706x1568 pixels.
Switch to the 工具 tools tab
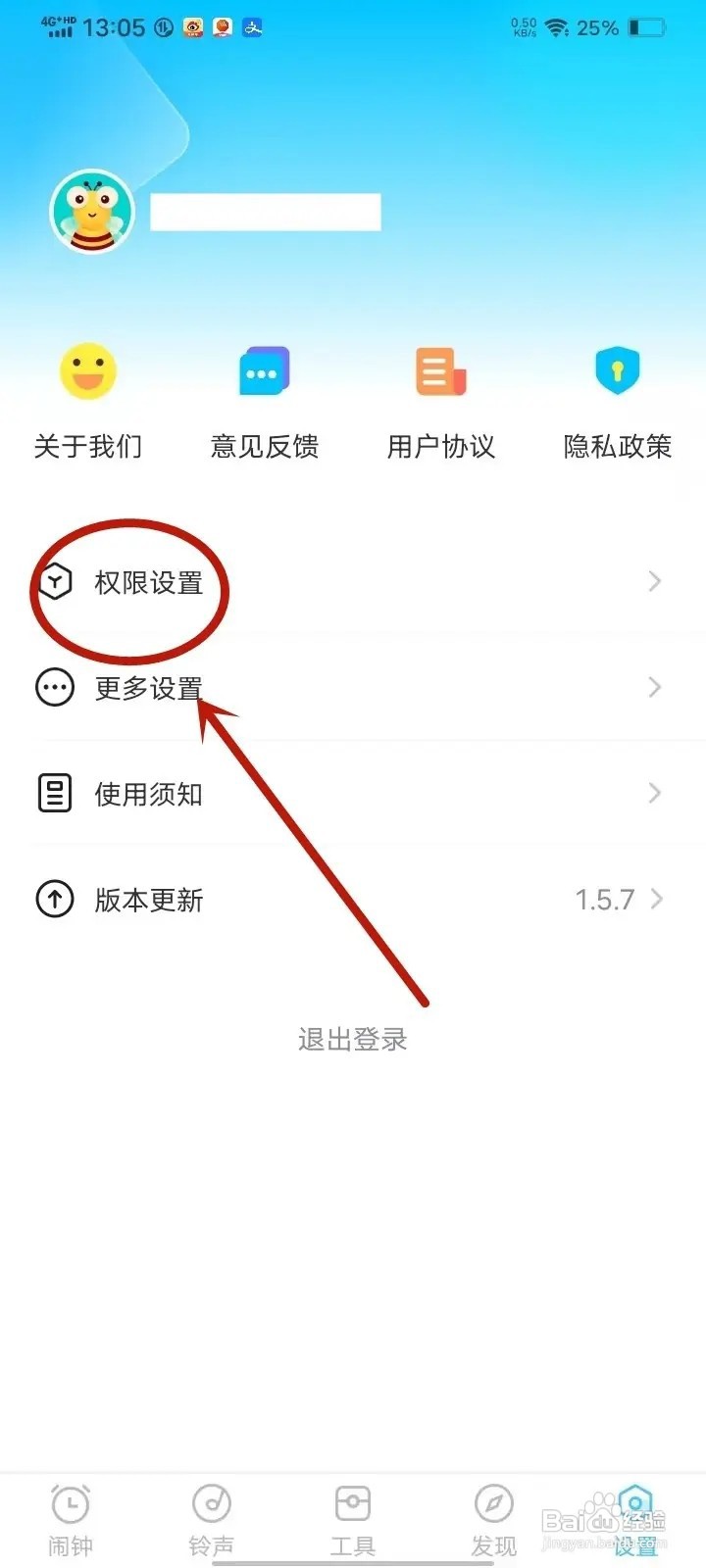tap(352, 1502)
